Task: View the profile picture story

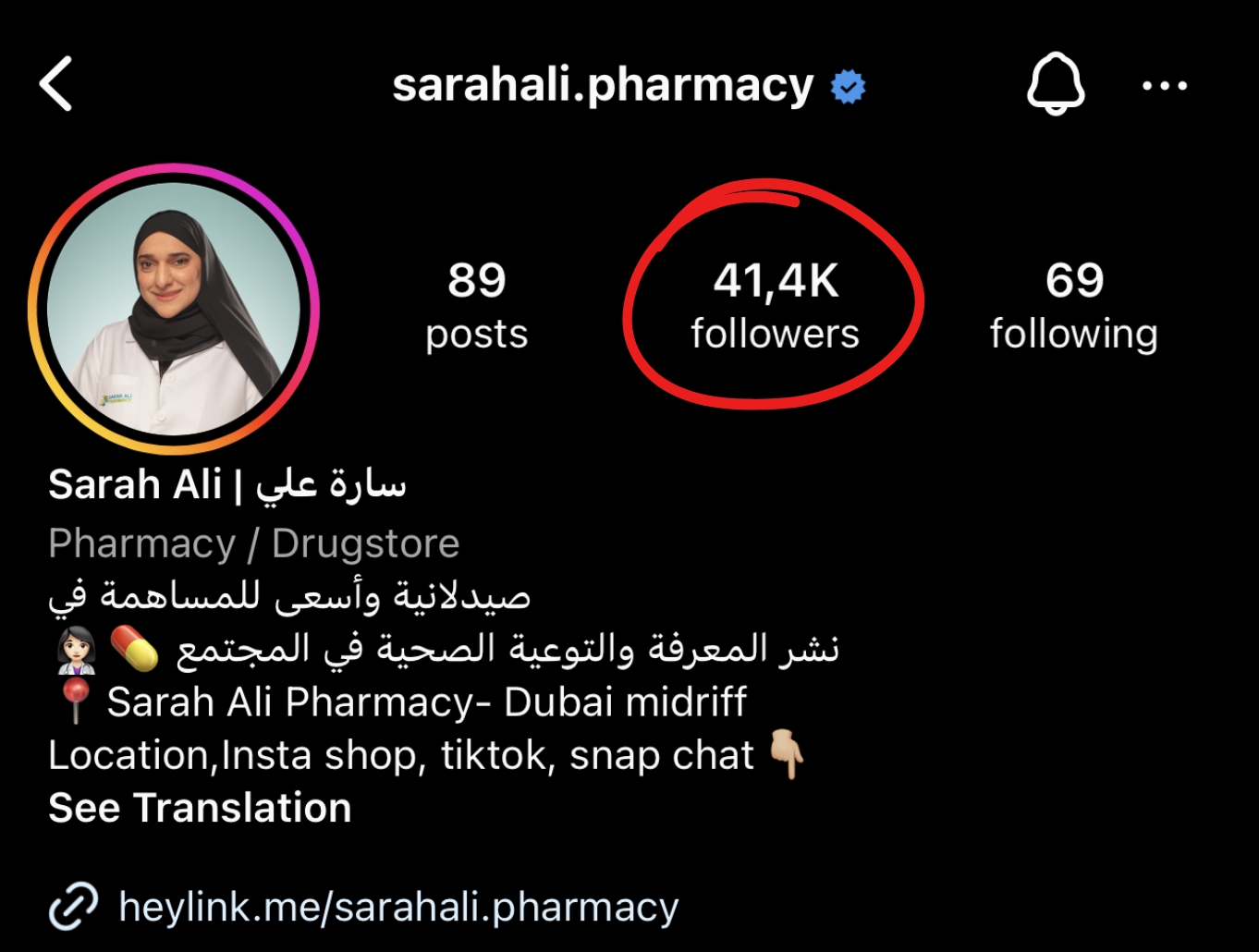Action: point(174,309)
